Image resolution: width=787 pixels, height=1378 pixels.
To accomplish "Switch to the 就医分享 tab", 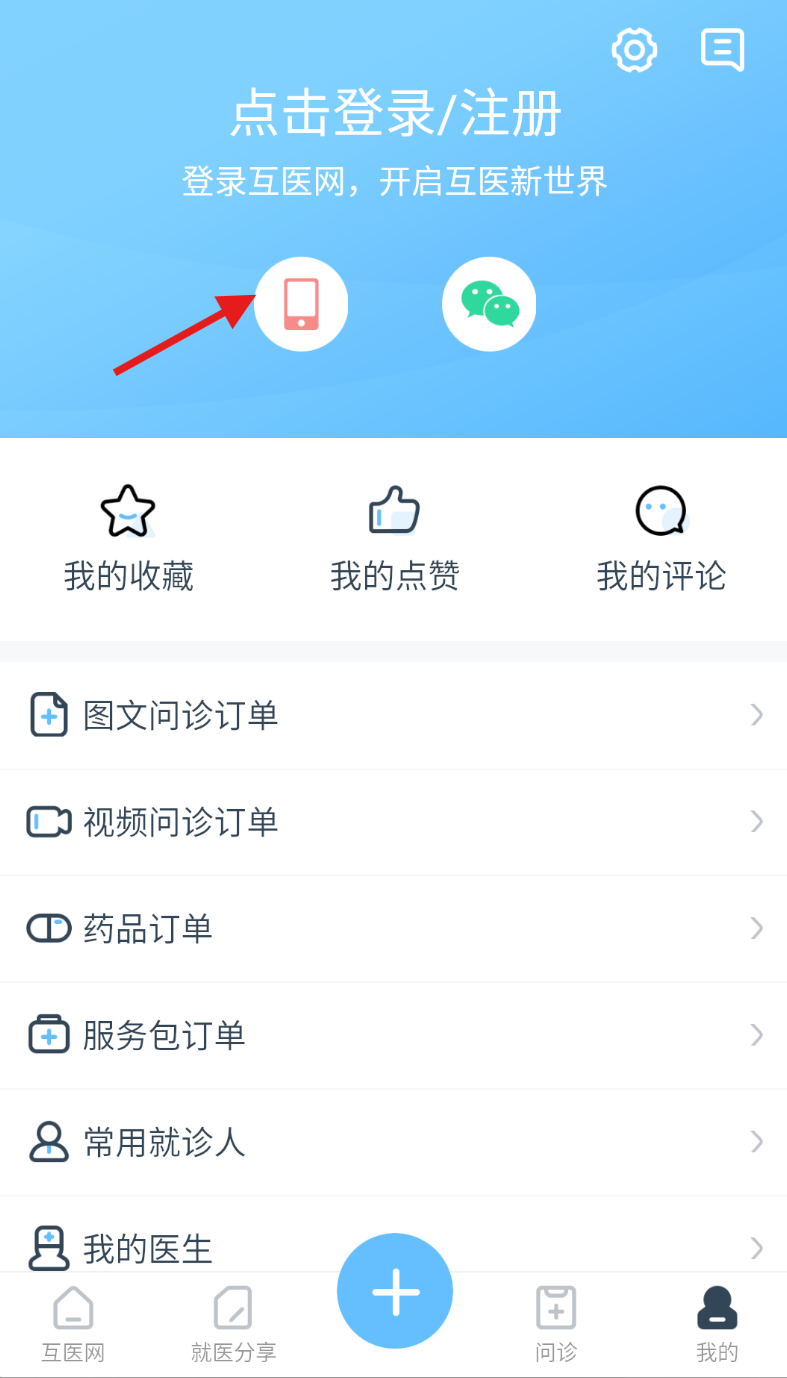I will pos(233,1325).
